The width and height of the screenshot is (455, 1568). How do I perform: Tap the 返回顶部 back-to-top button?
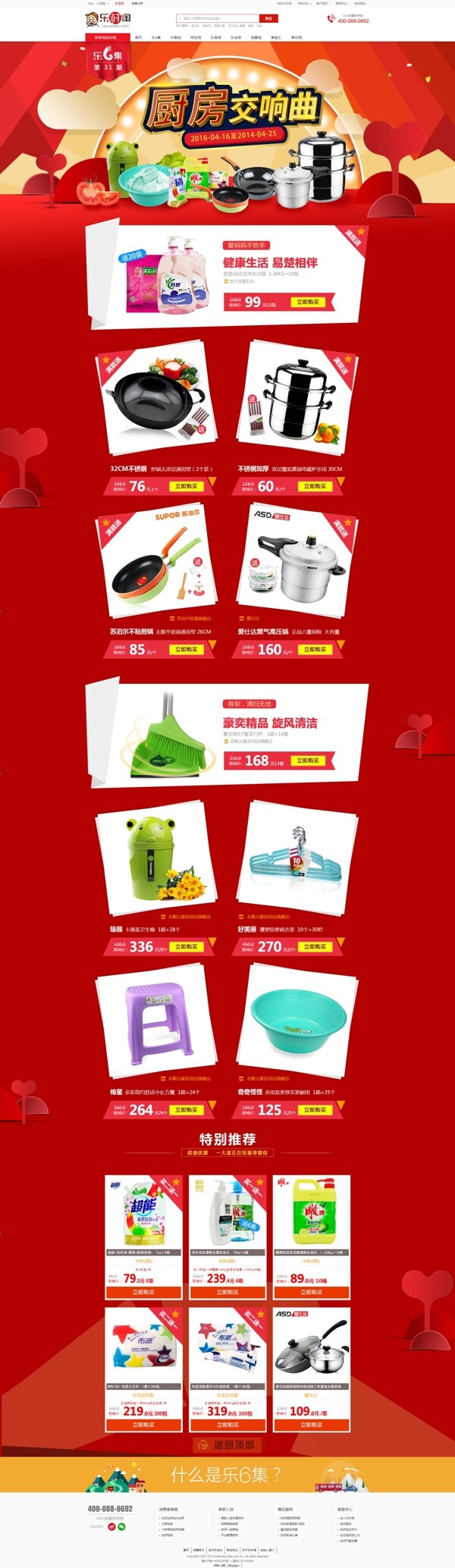(x=227, y=1445)
